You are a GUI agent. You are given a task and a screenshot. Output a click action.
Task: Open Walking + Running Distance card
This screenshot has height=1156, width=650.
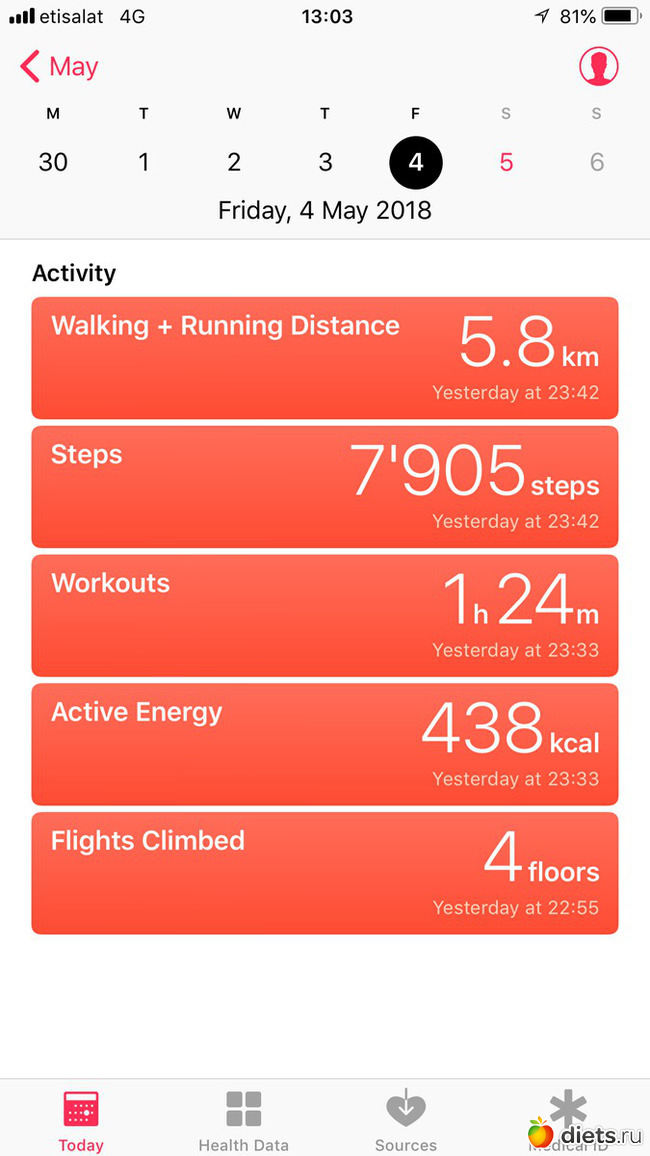325,358
